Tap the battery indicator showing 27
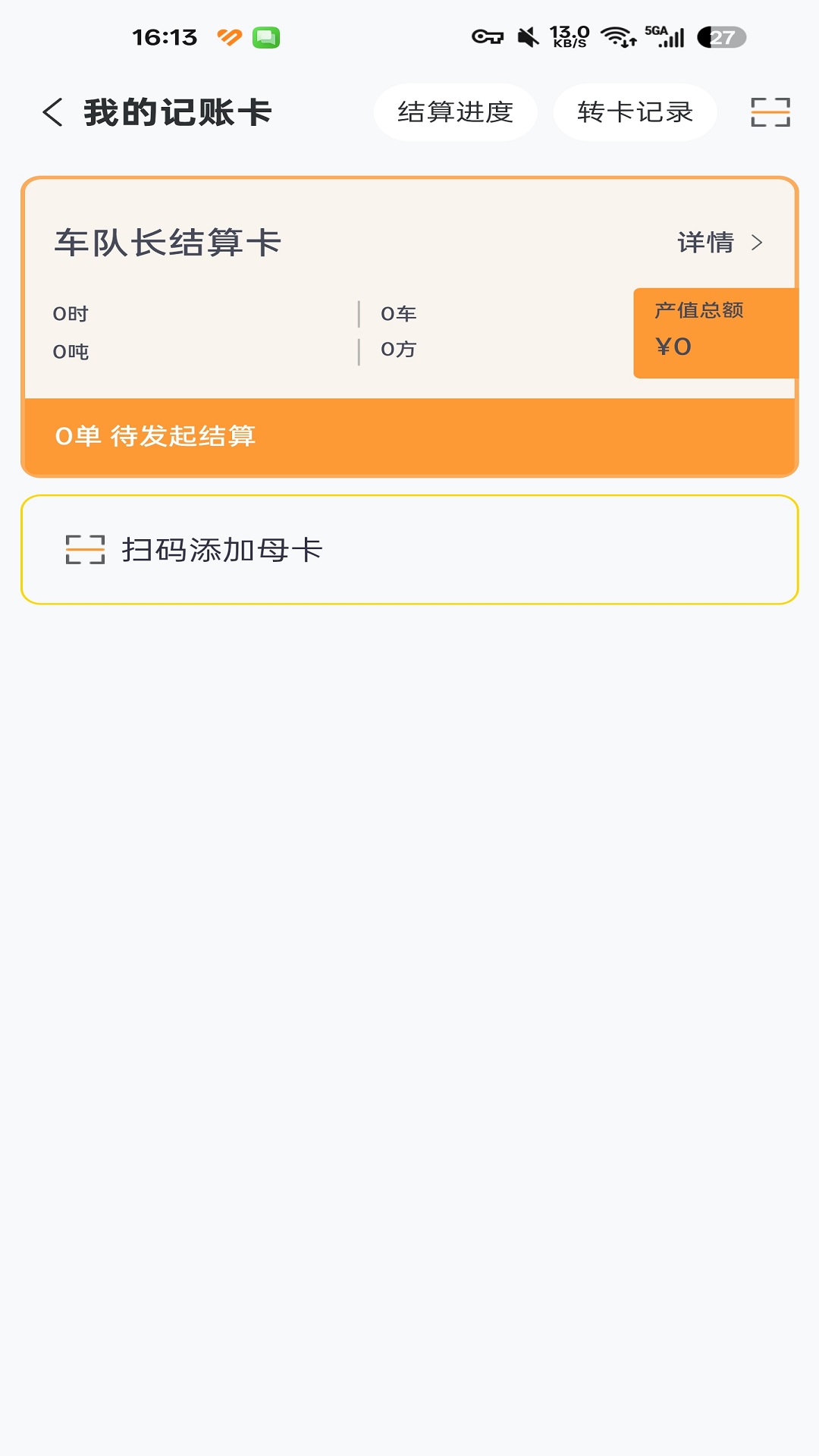The width and height of the screenshot is (819, 1456). tap(717, 34)
